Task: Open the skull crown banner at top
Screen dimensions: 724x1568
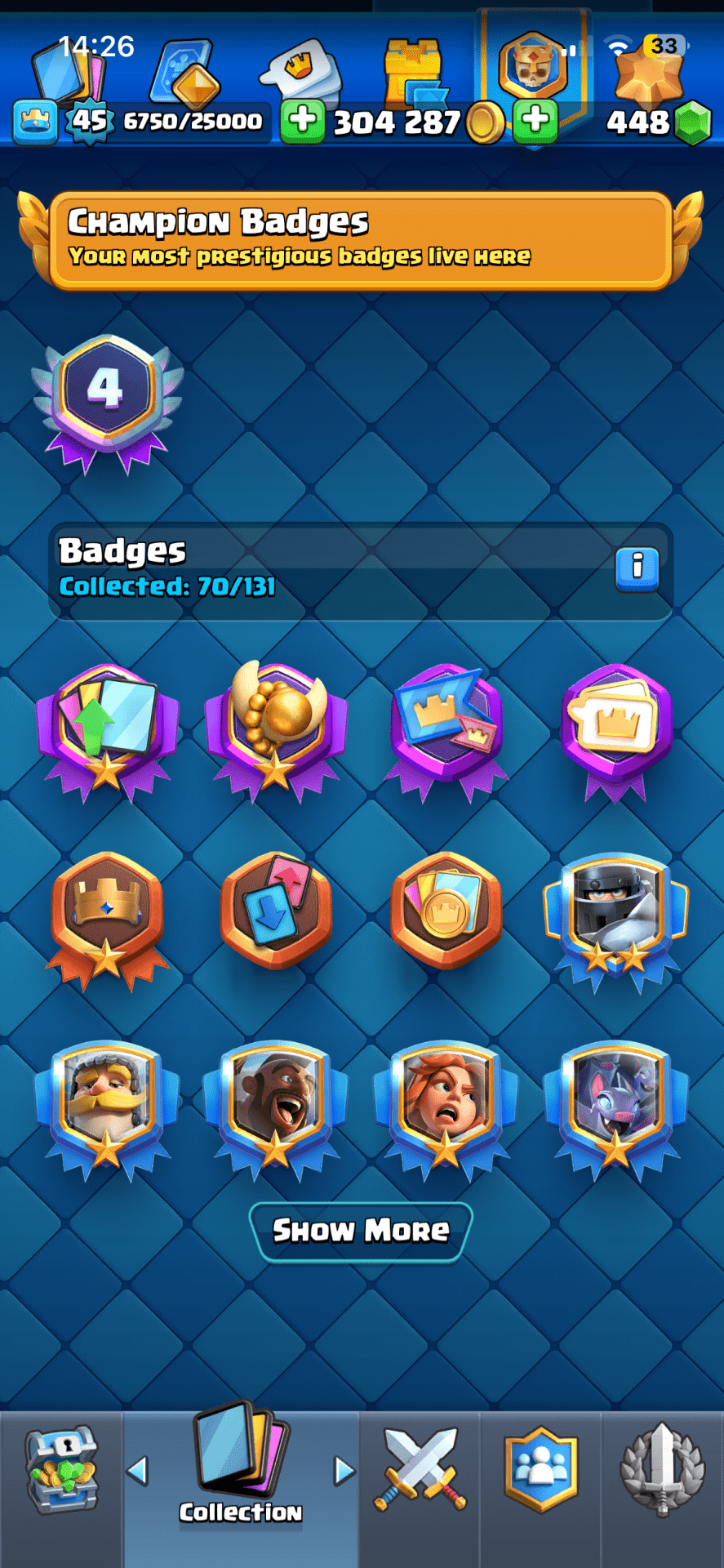Action: [x=533, y=69]
